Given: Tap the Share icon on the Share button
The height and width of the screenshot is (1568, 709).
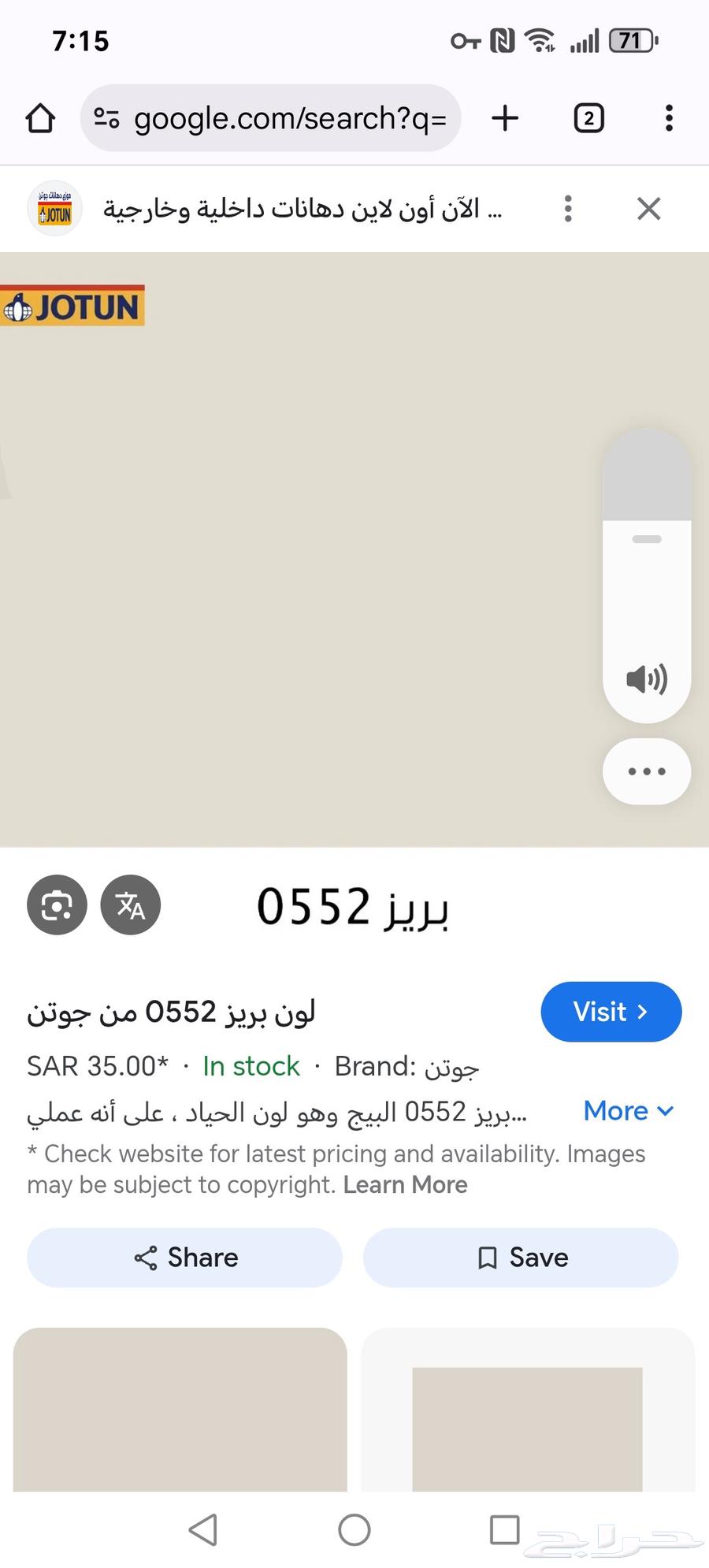Looking at the screenshot, I should [x=145, y=1257].
